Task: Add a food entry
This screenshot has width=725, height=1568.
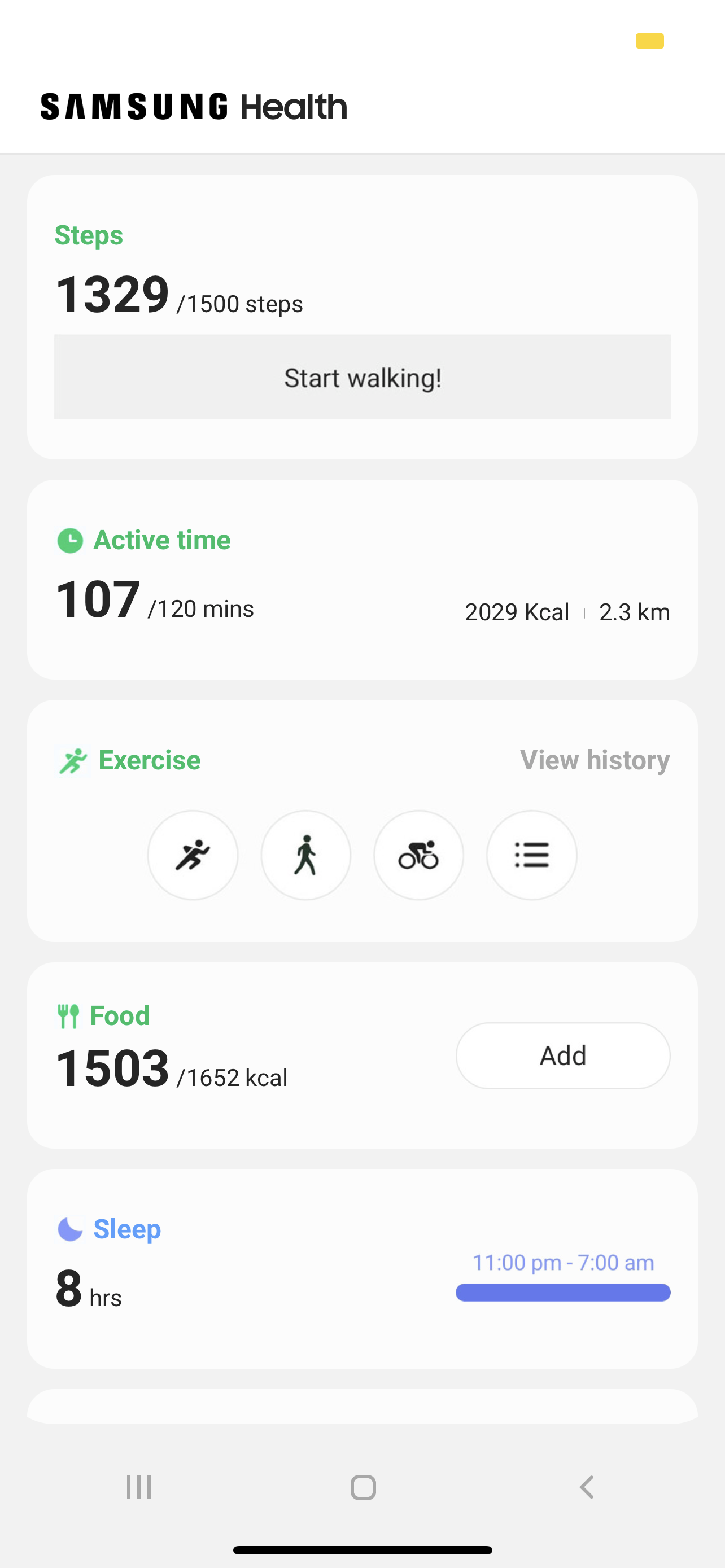Action: click(x=562, y=1055)
